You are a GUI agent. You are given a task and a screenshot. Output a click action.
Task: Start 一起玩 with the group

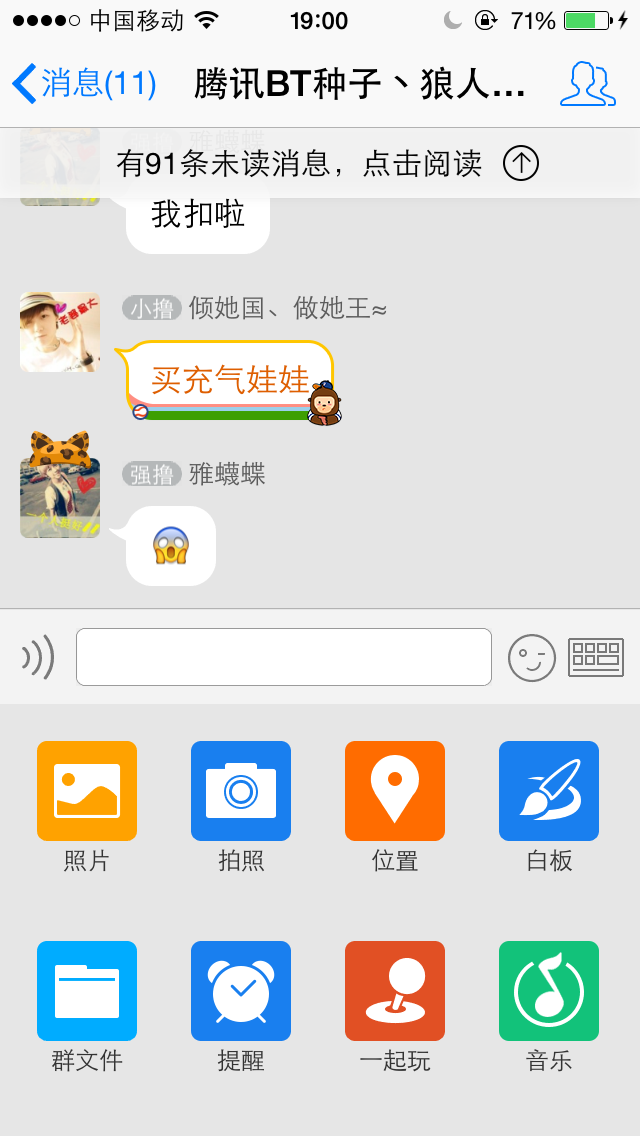[395, 991]
